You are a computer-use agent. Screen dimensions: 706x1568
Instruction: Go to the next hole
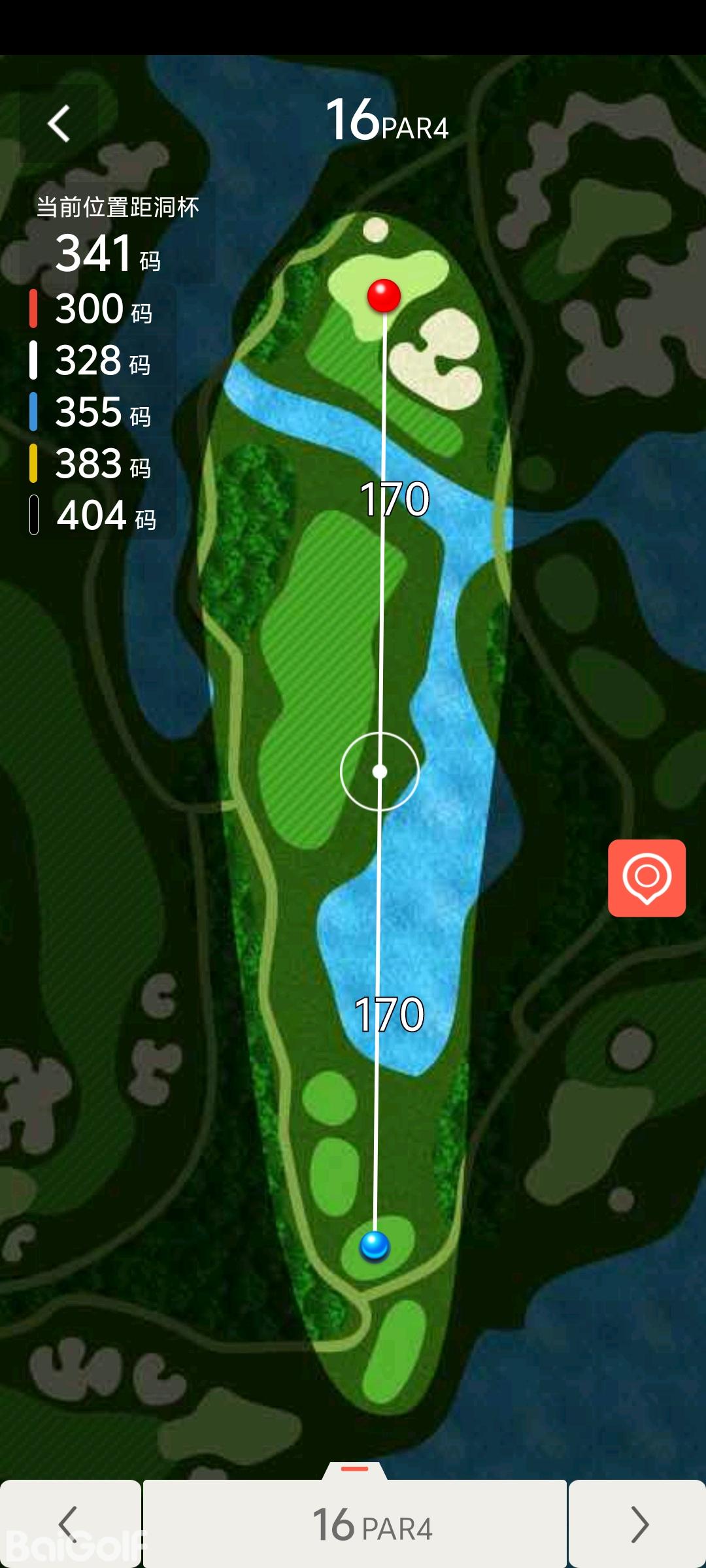(638, 1524)
